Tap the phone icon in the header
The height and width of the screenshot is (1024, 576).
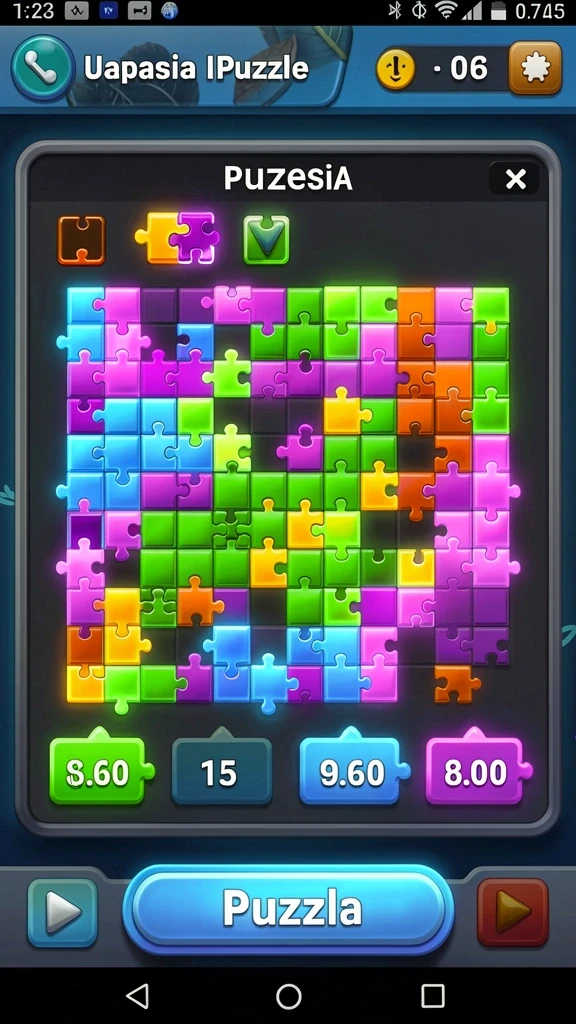pos(42,67)
